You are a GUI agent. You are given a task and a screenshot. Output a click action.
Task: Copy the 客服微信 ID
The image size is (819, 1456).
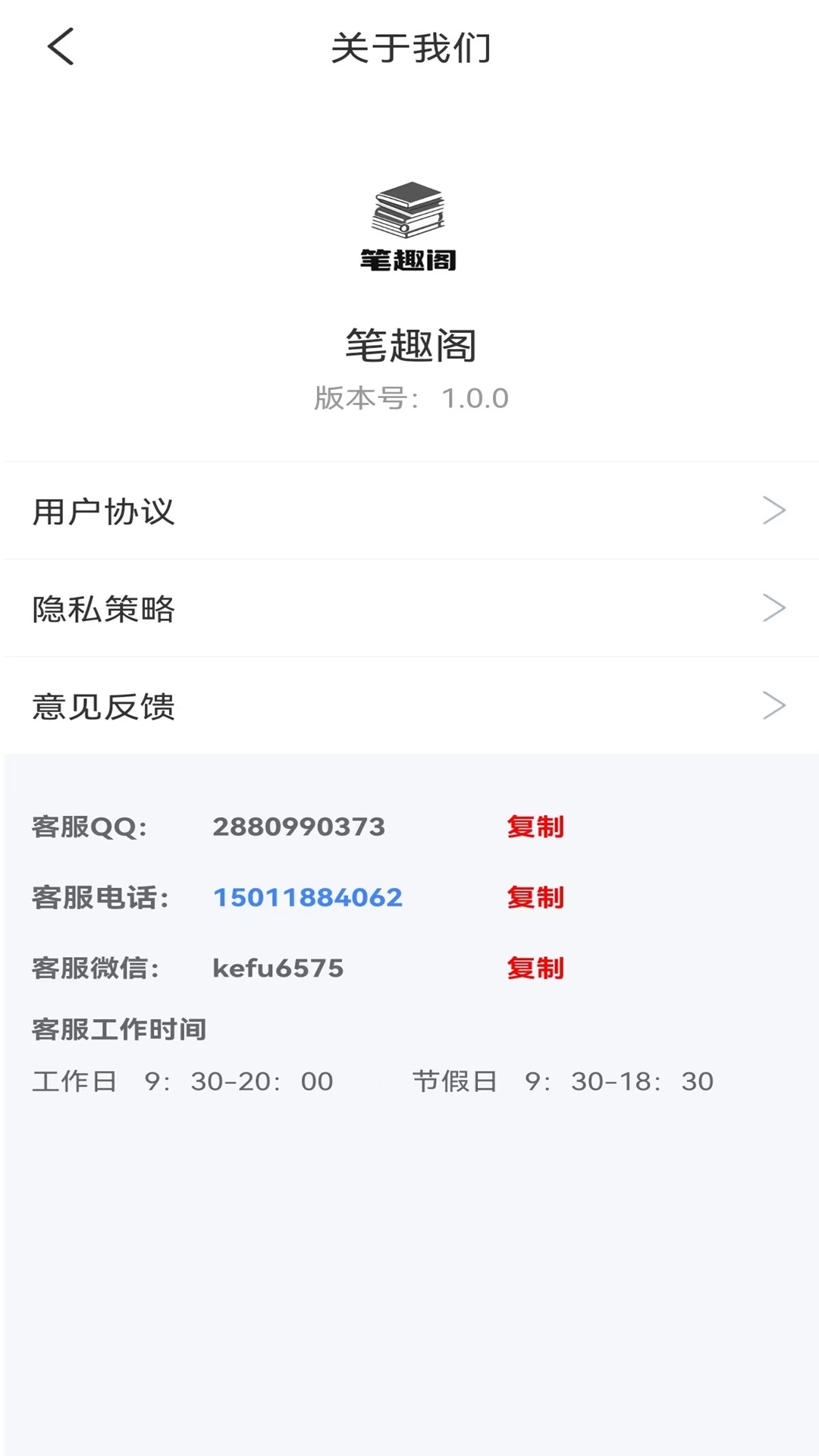[535, 968]
